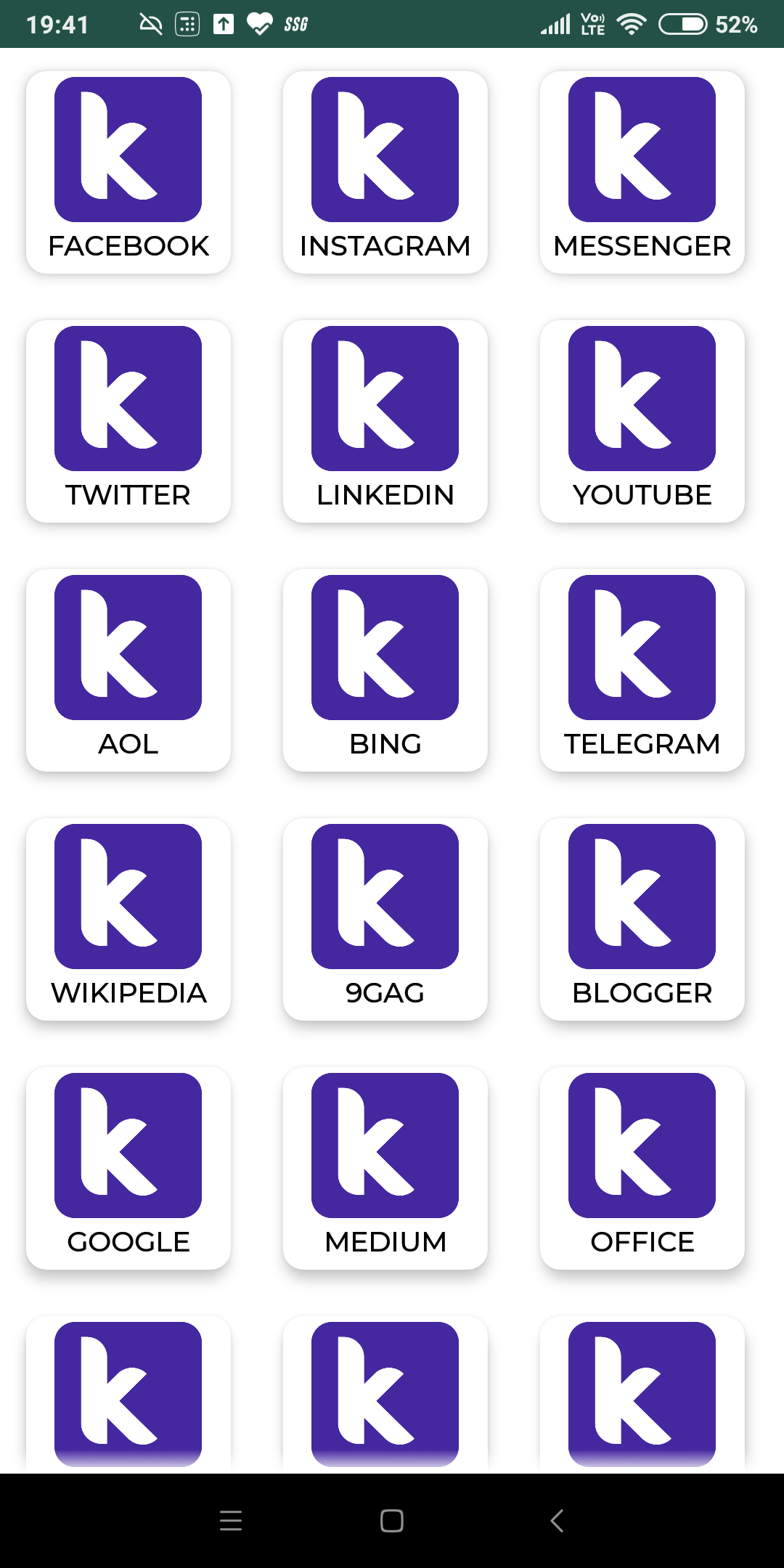Select the INSTAGRAM card

385,172
